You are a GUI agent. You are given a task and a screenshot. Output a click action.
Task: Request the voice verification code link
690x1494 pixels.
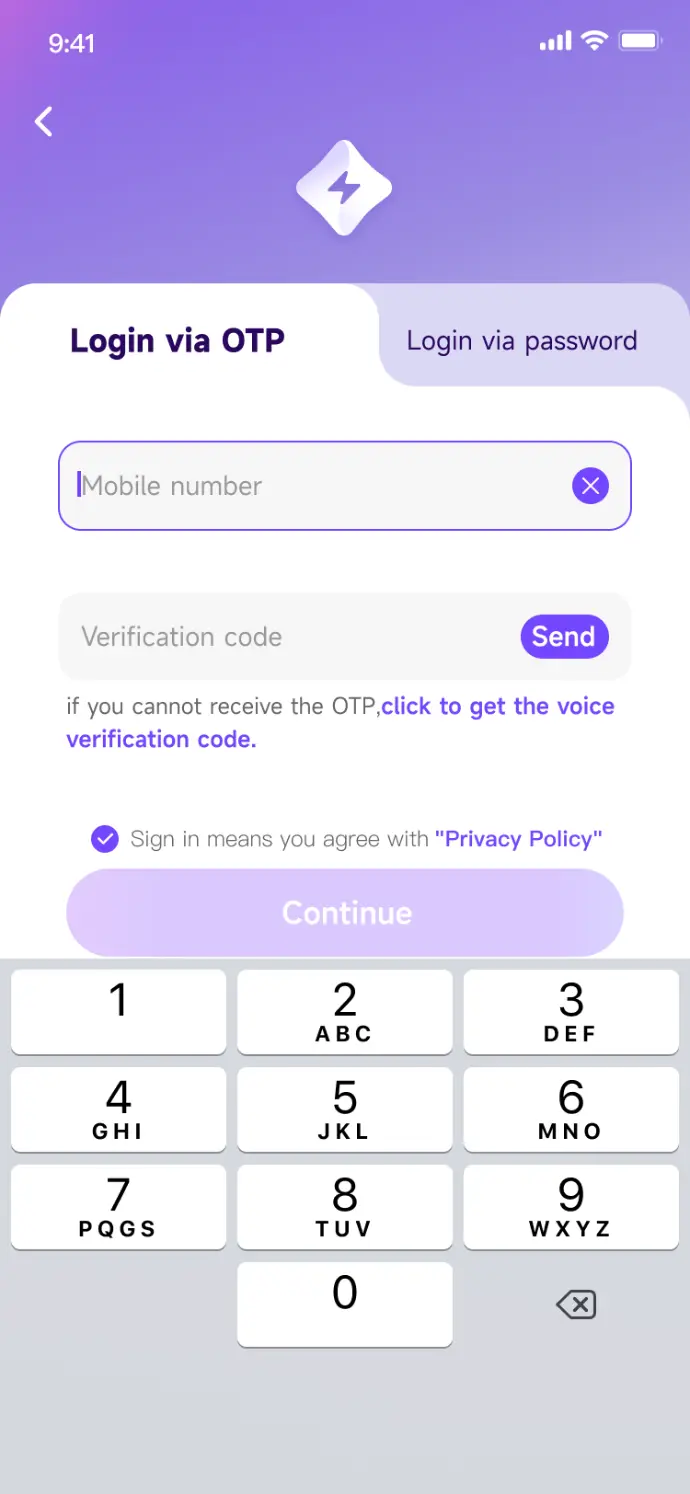tap(340, 722)
